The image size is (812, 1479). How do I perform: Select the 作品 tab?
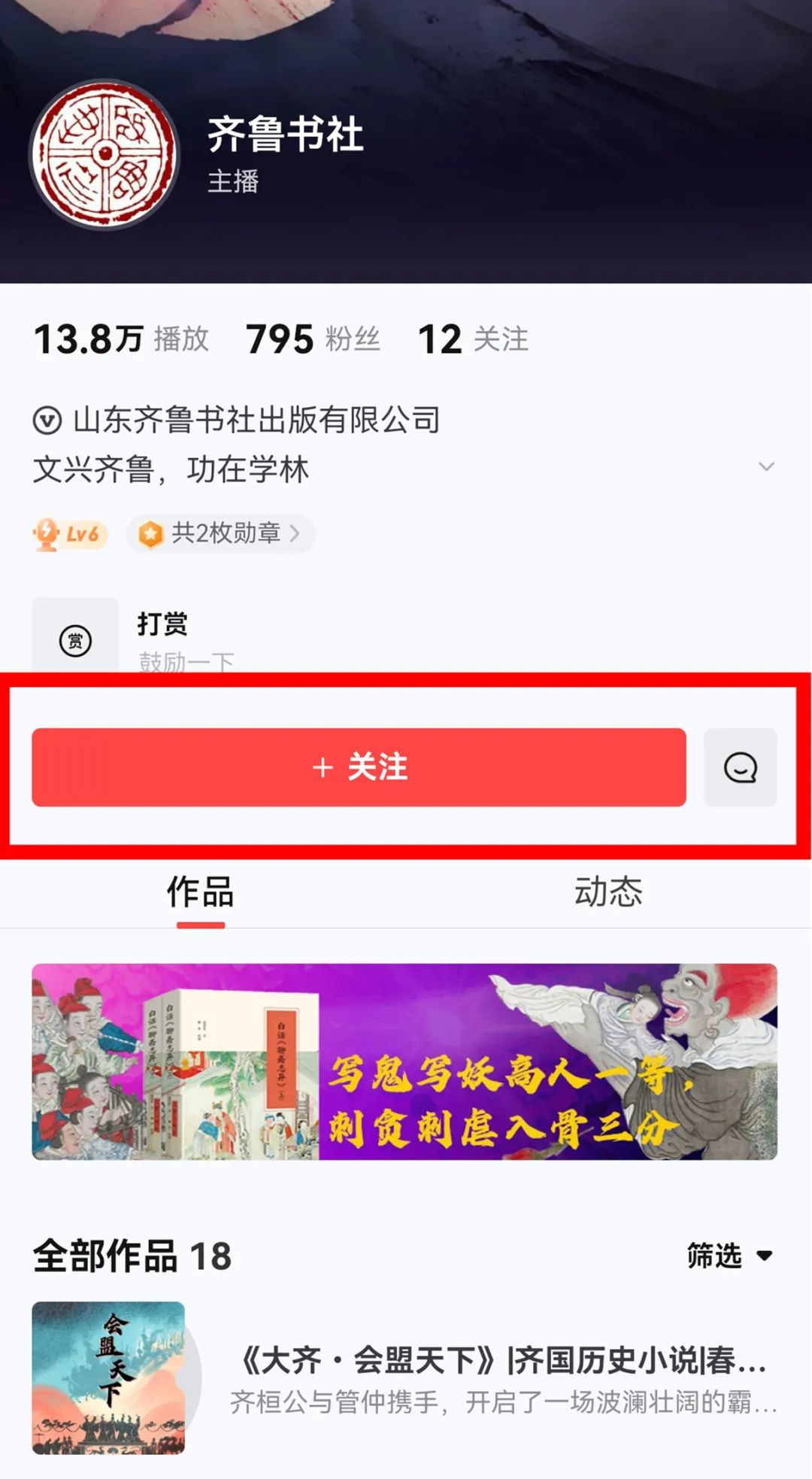200,892
